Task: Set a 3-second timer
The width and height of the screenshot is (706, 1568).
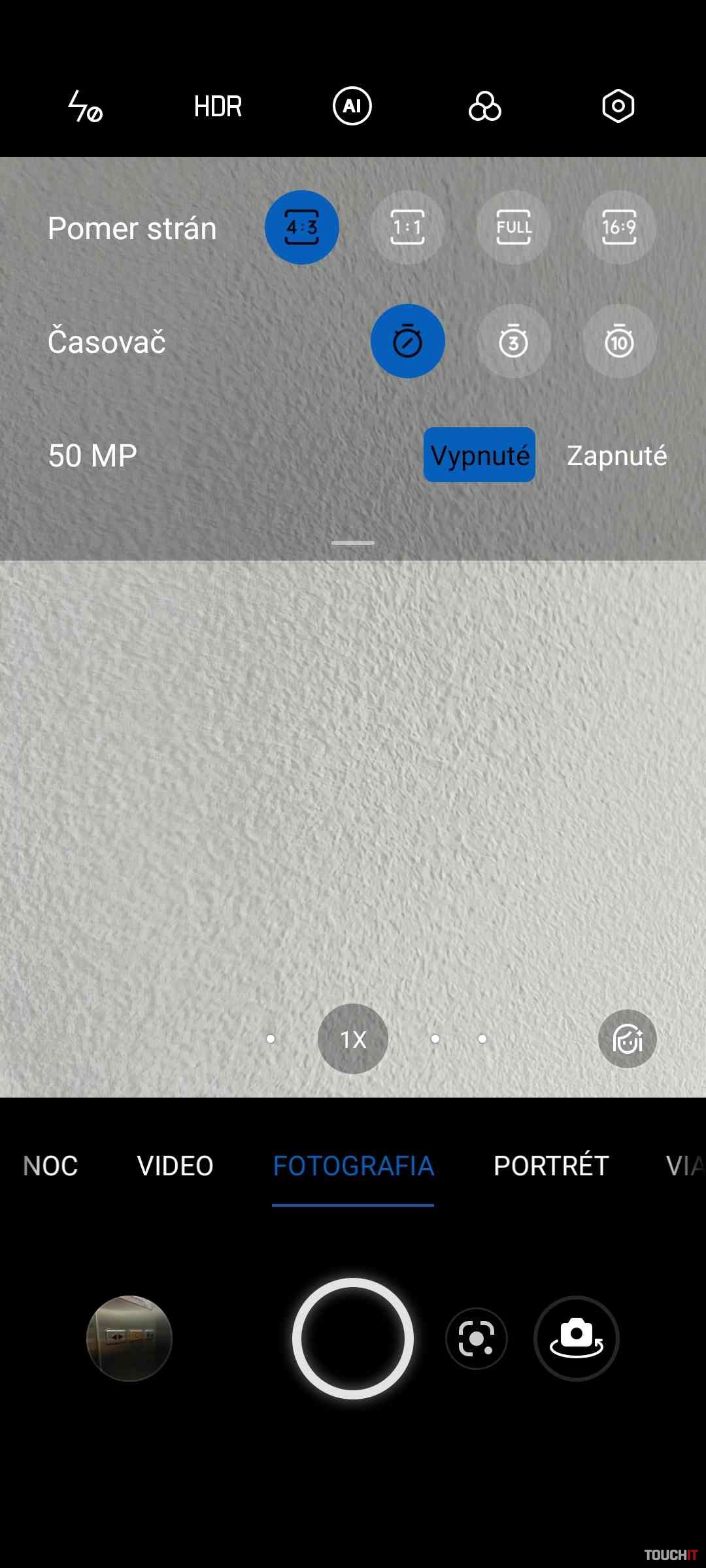Action: tap(513, 341)
